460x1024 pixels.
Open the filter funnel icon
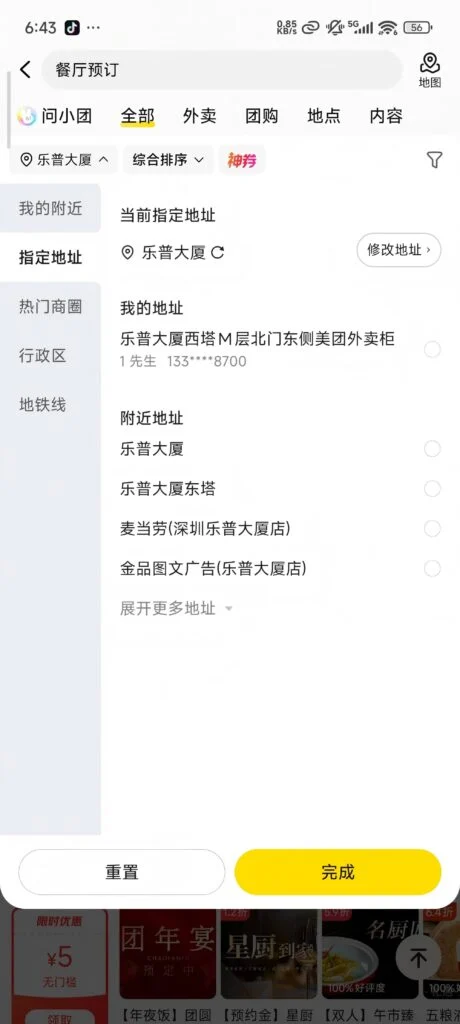click(x=435, y=159)
